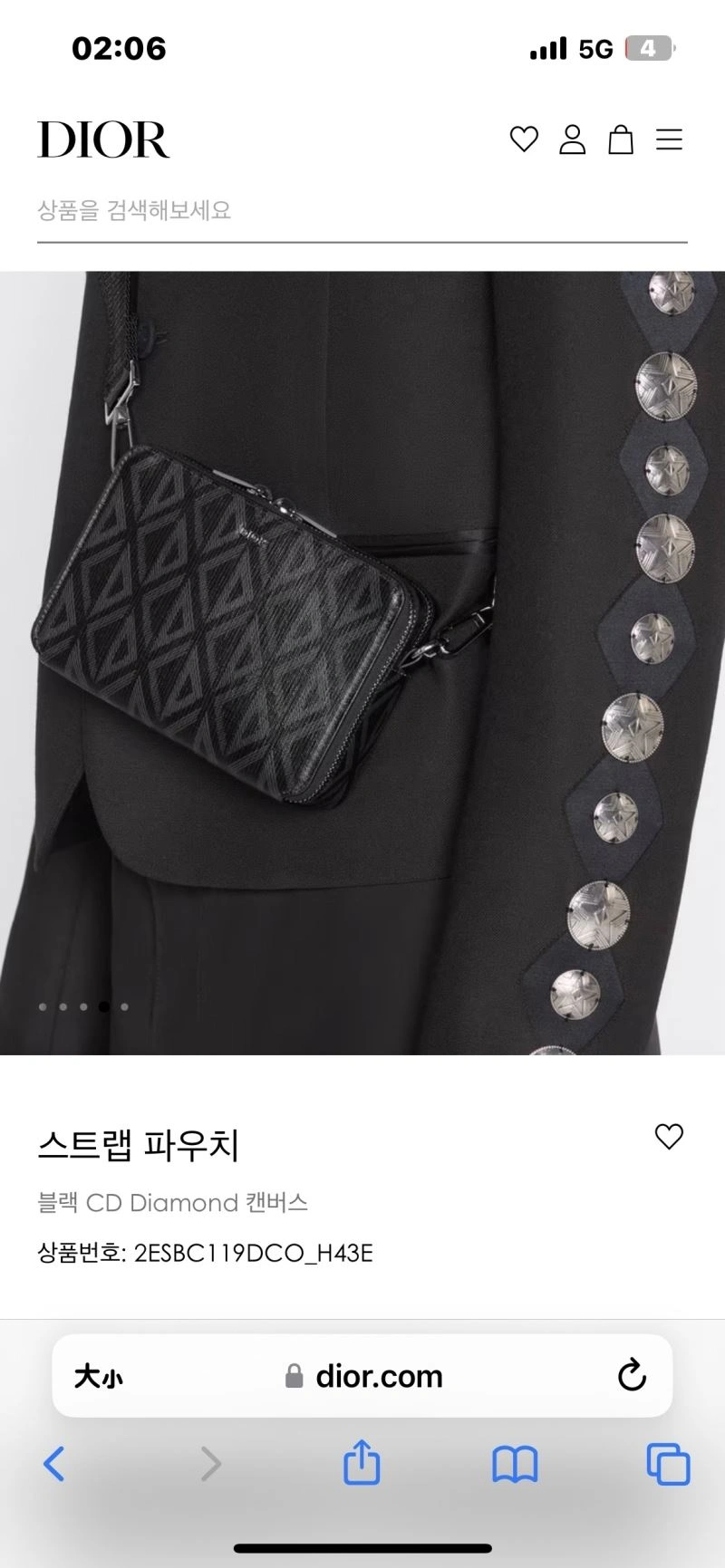Reload the page
The image size is (725, 1568).
click(632, 1375)
